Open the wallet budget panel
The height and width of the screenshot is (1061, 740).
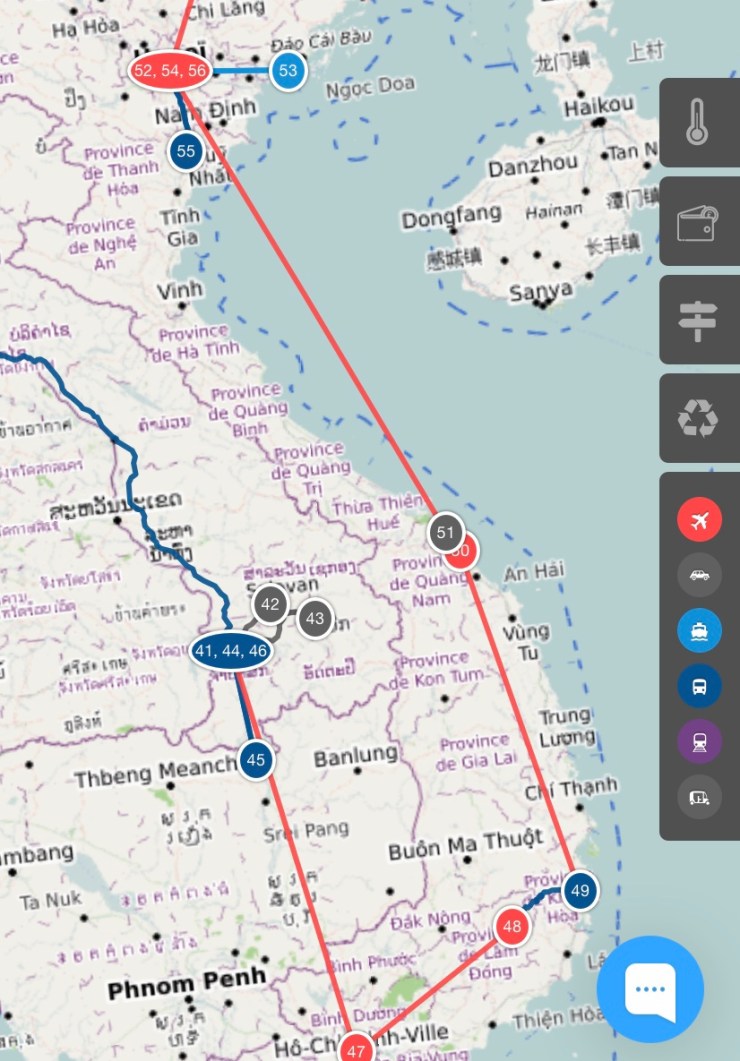click(698, 221)
